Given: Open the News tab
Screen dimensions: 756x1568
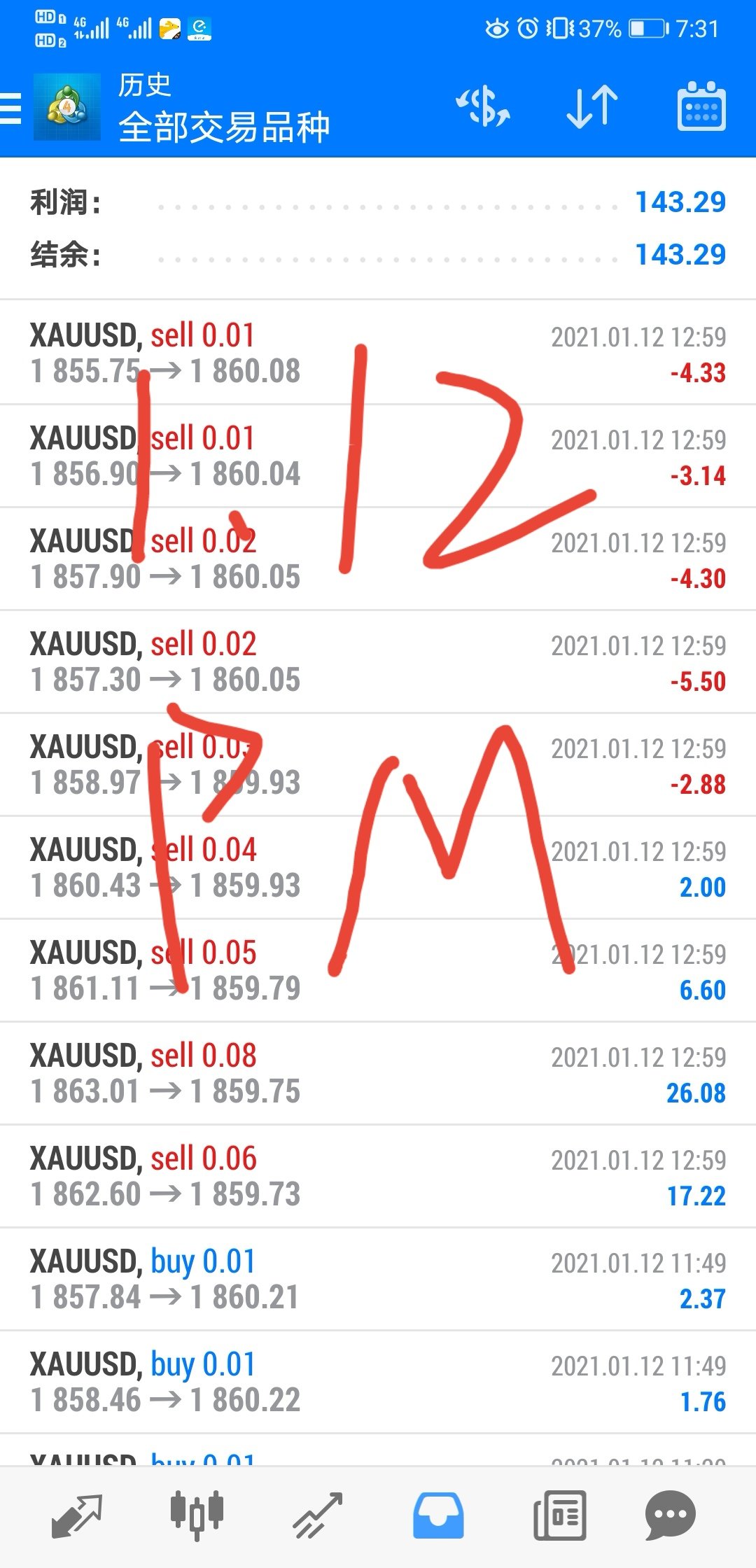Looking at the screenshot, I should (x=559, y=1516).
